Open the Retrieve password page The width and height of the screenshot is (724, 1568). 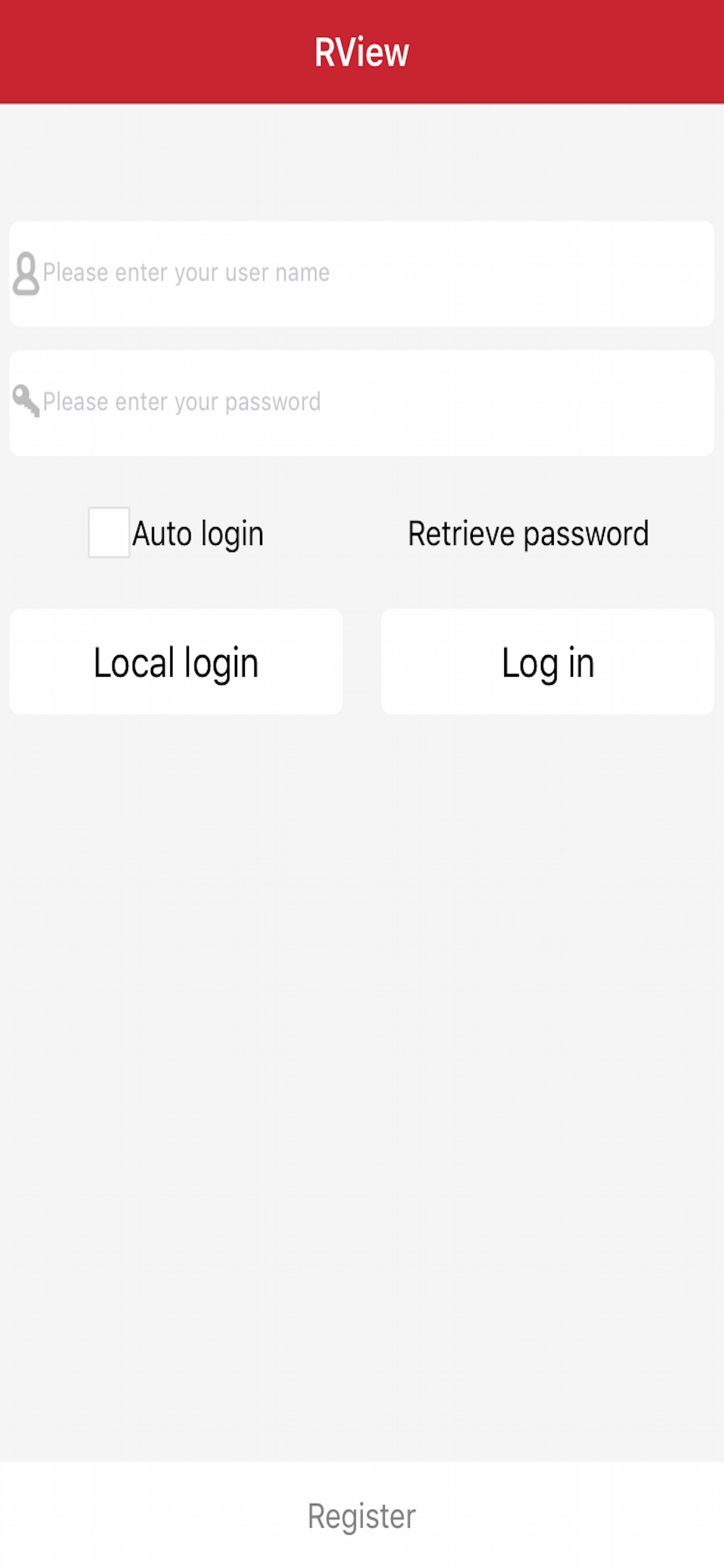coord(528,534)
